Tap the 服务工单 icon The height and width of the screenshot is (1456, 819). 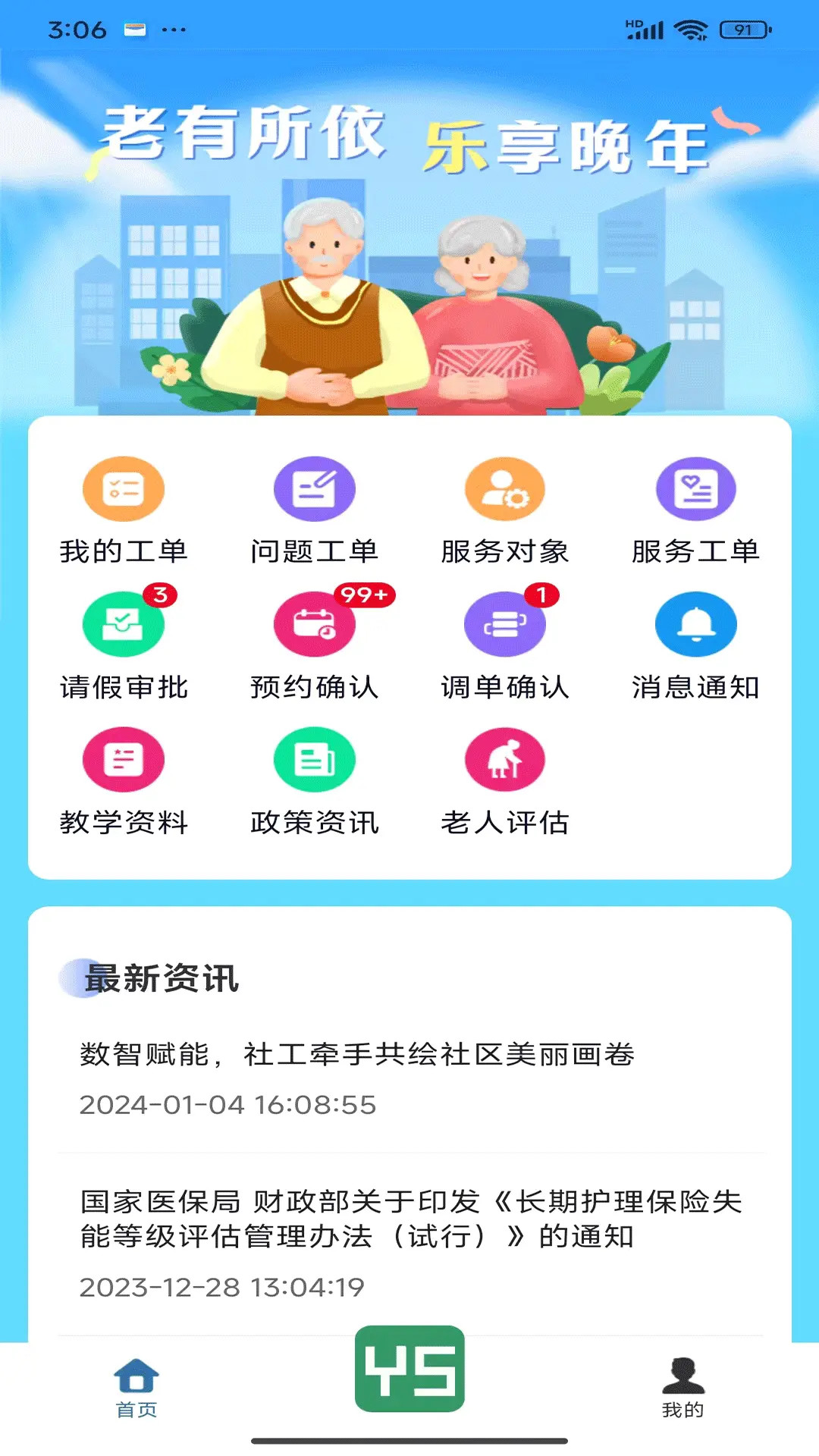(x=695, y=489)
